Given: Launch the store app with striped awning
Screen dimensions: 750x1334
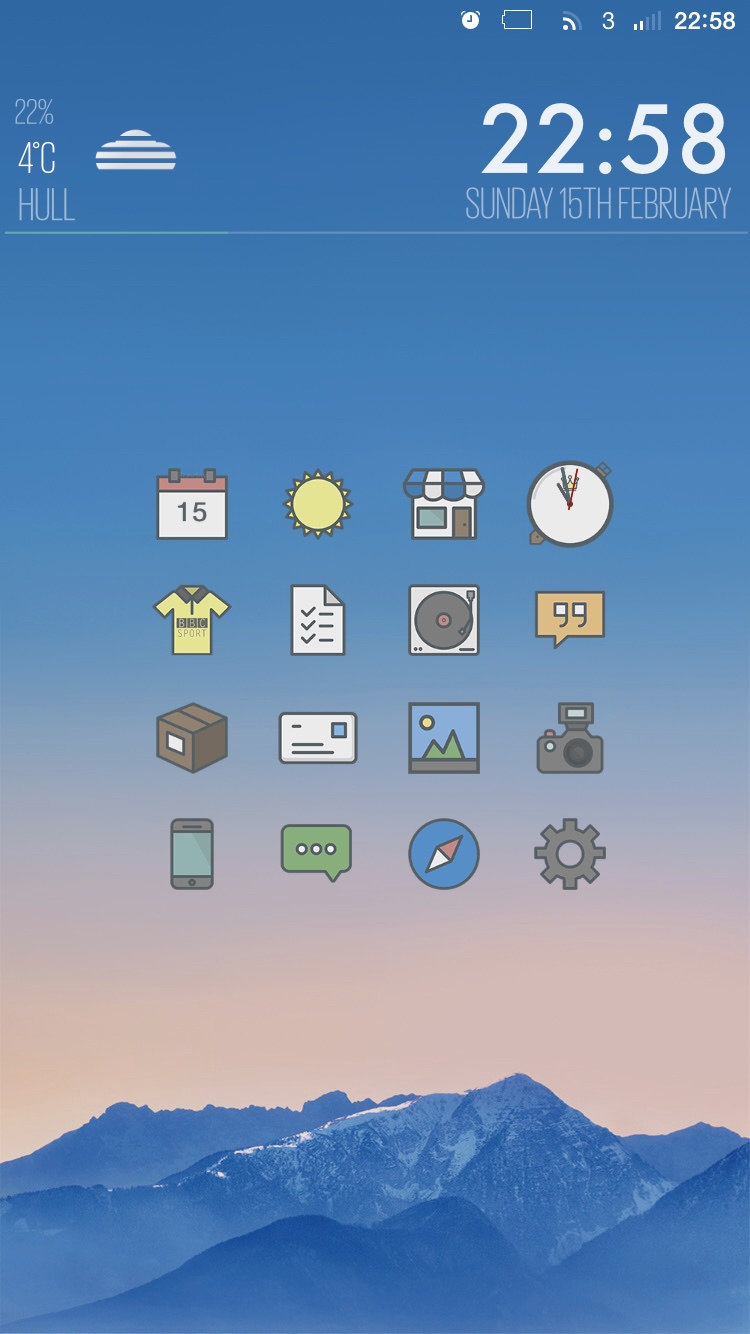Looking at the screenshot, I should tap(444, 504).
